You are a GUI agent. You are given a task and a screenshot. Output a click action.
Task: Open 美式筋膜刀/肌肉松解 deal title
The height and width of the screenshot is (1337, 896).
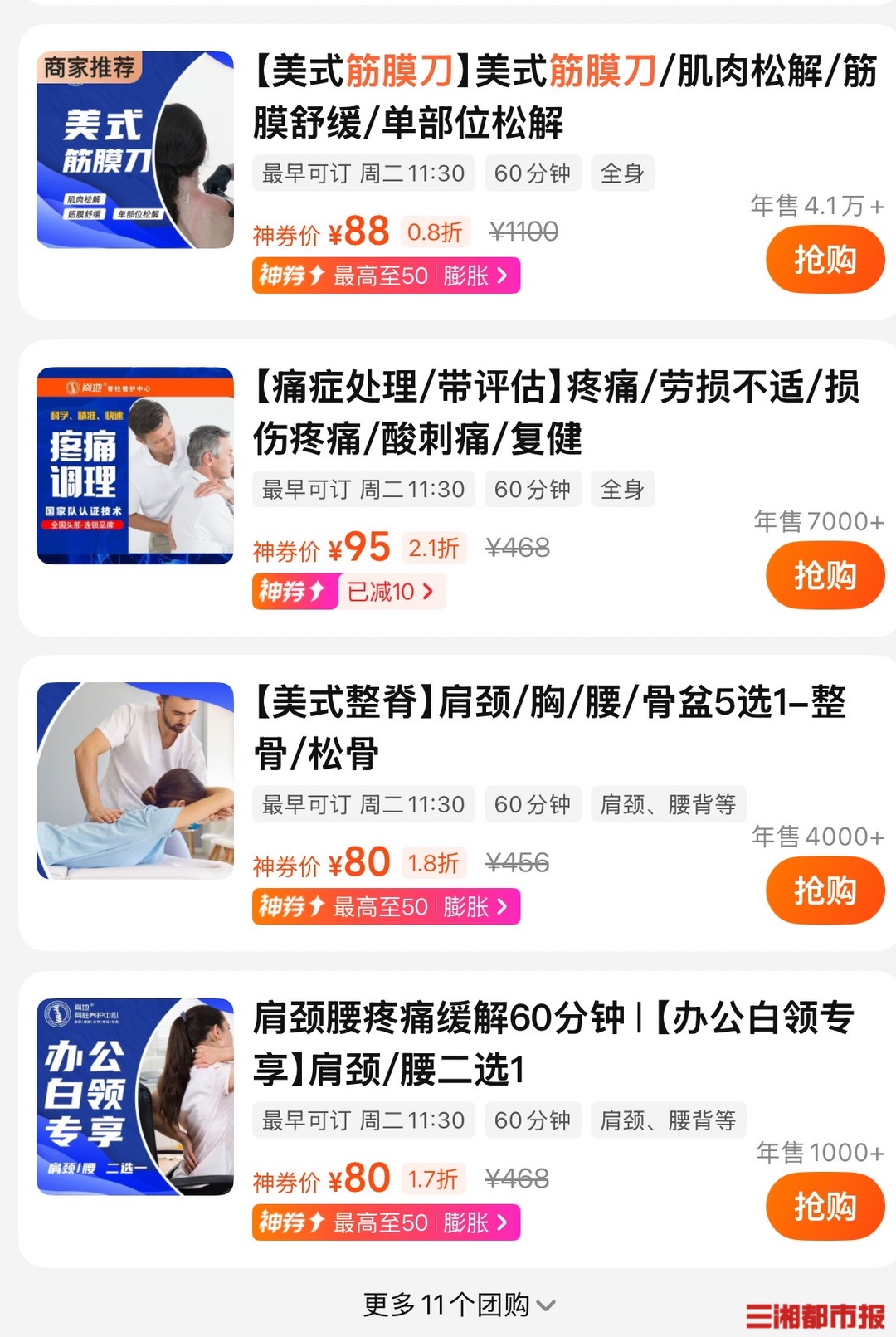[x=564, y=96]
